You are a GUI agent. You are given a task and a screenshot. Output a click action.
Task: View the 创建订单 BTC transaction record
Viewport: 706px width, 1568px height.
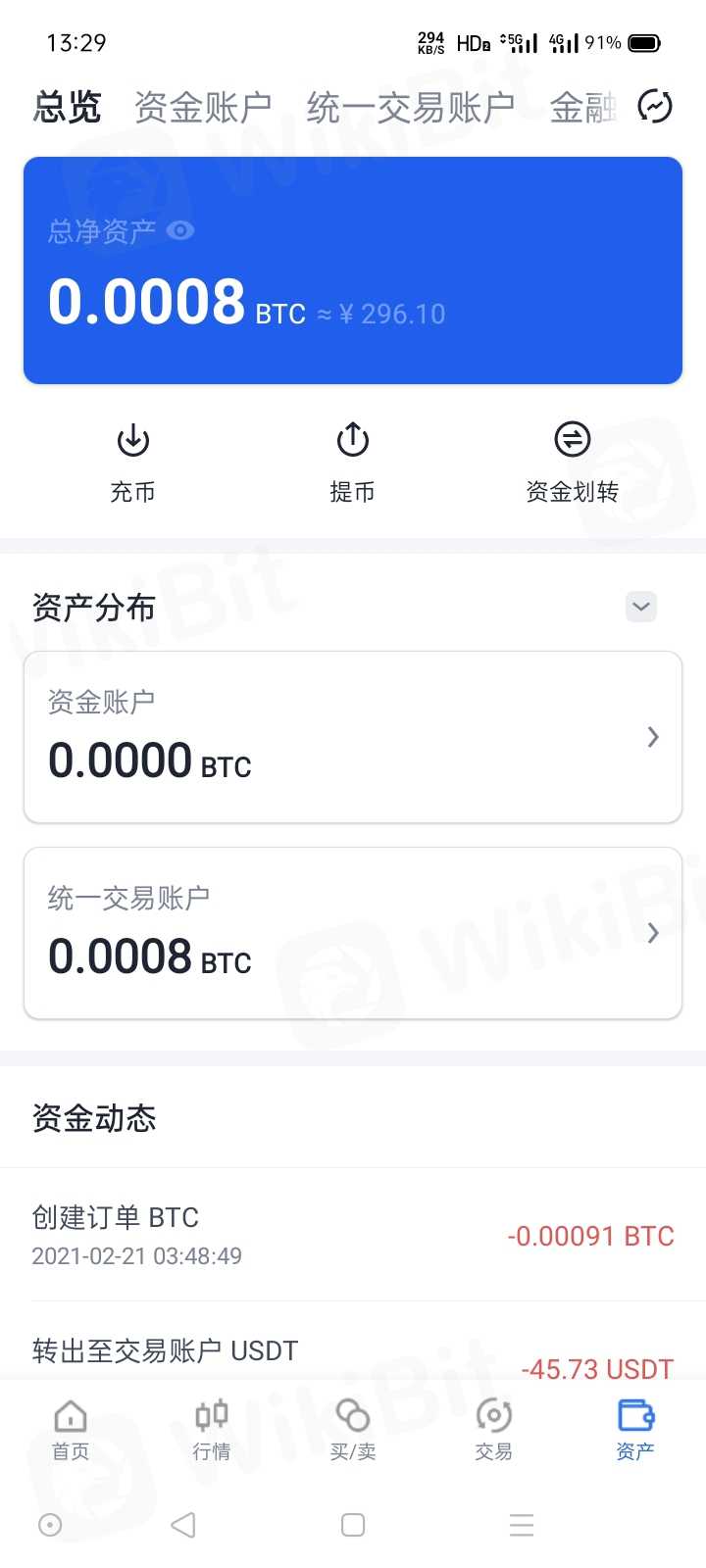coord(353,1235)
